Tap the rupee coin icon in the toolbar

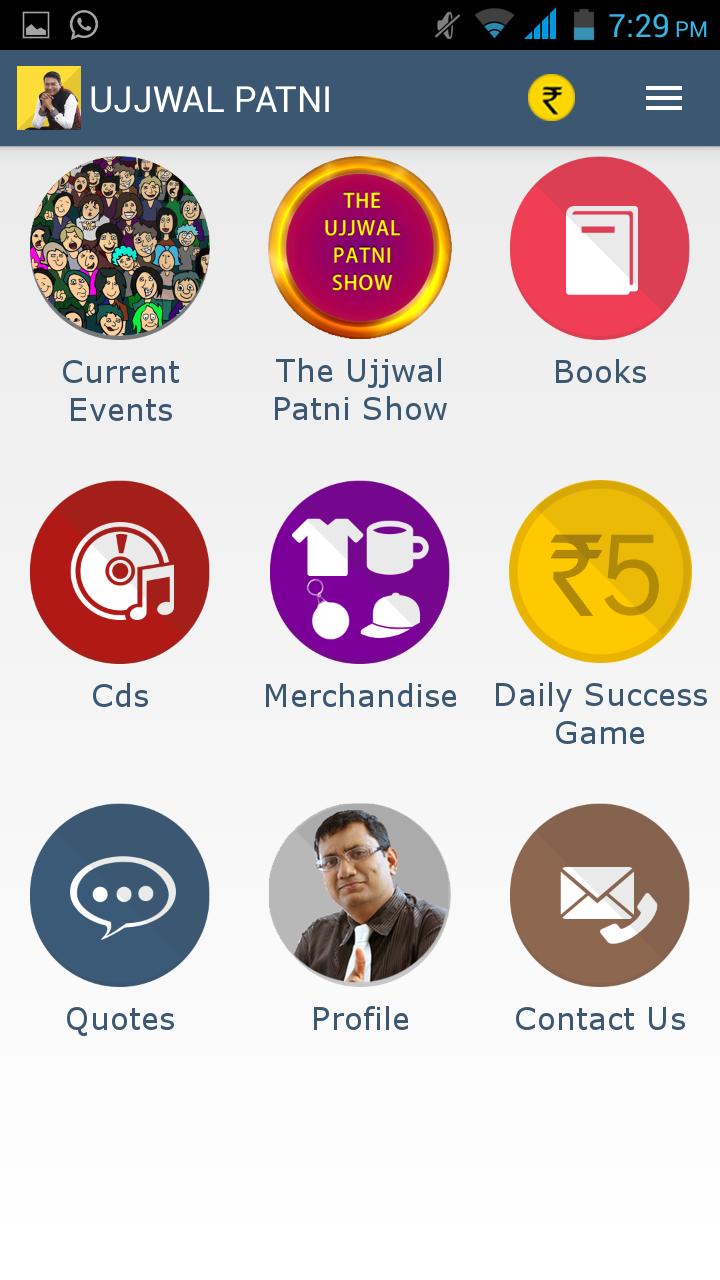551,97
